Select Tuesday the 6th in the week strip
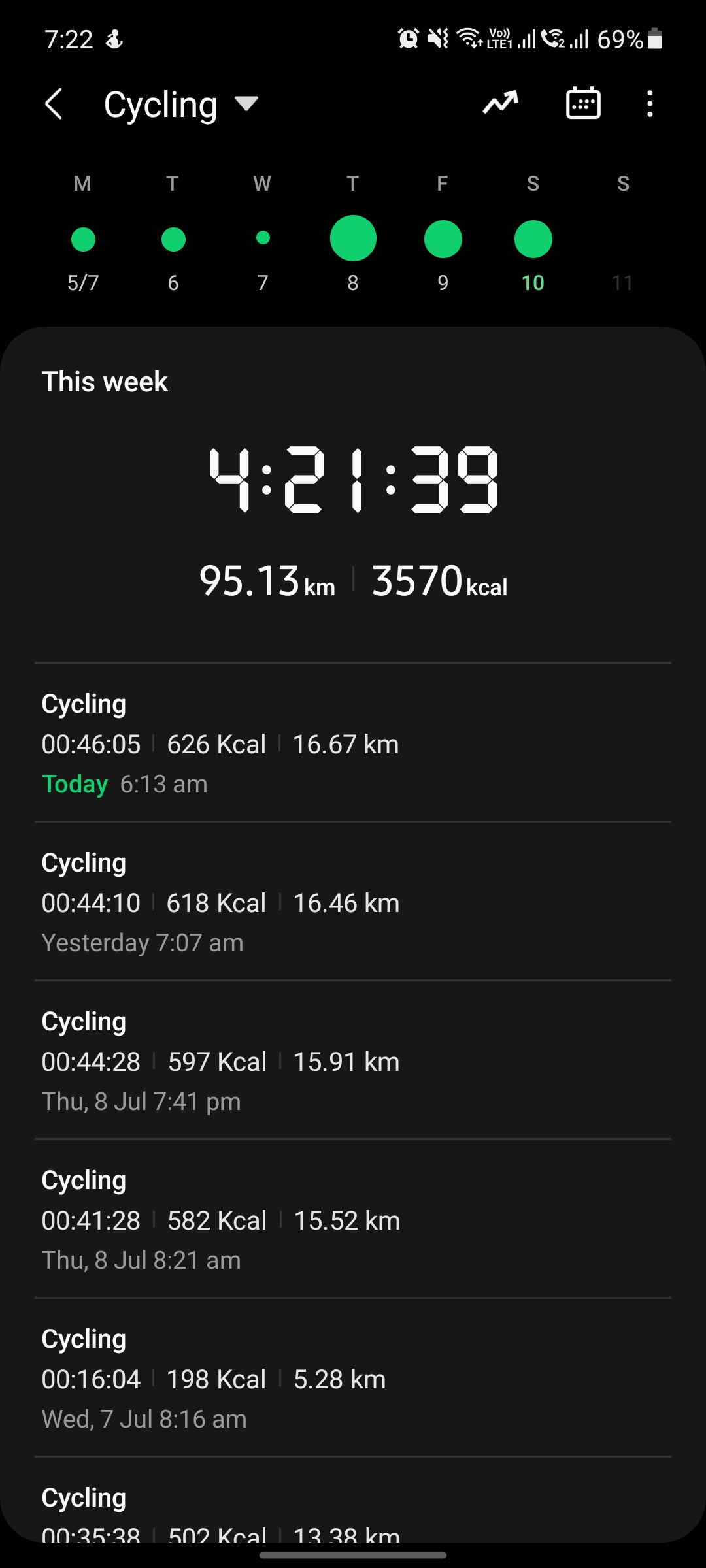 click(173, 240)
